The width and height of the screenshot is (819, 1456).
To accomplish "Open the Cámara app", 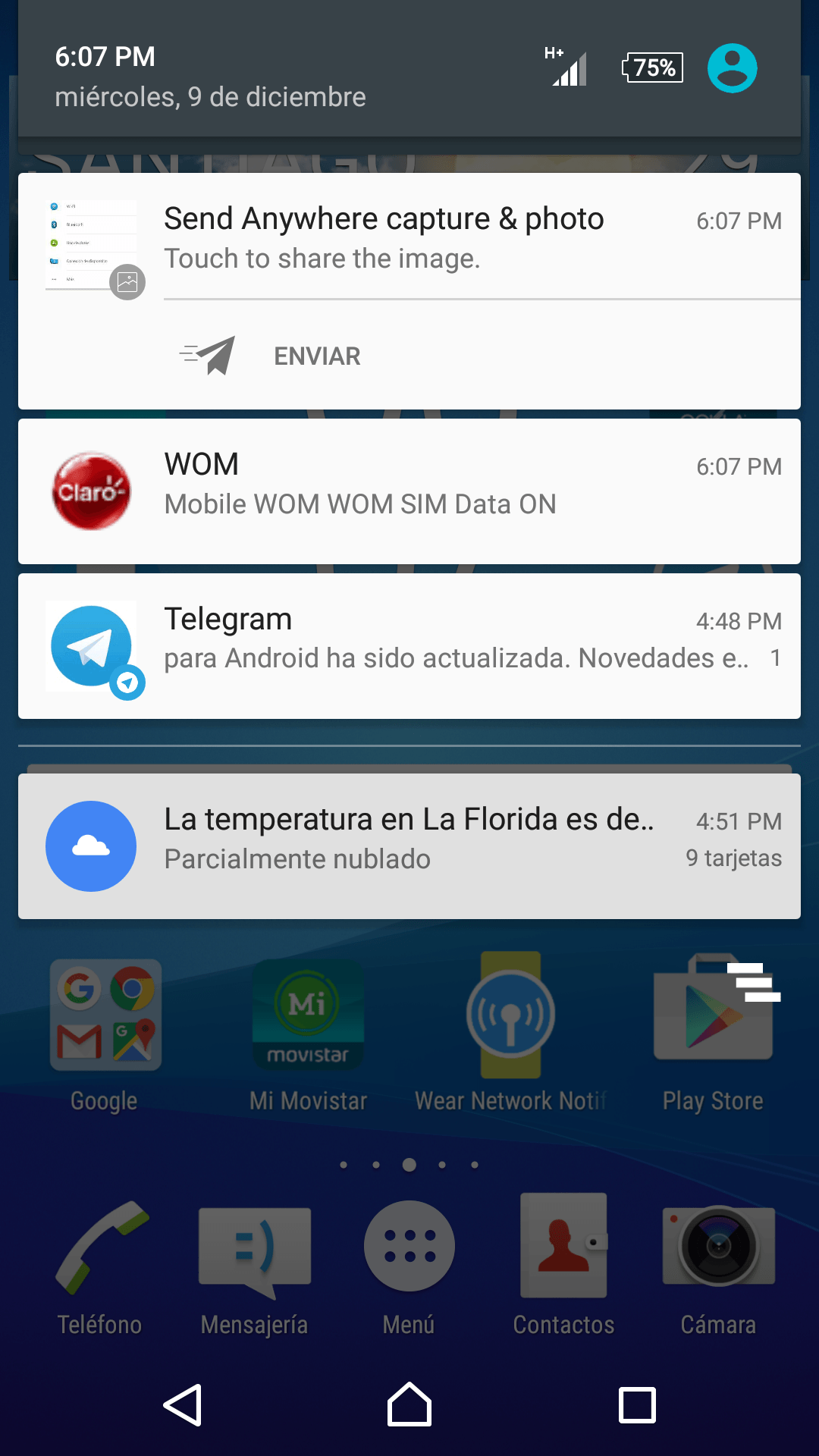I will [x=716, y=1247].
